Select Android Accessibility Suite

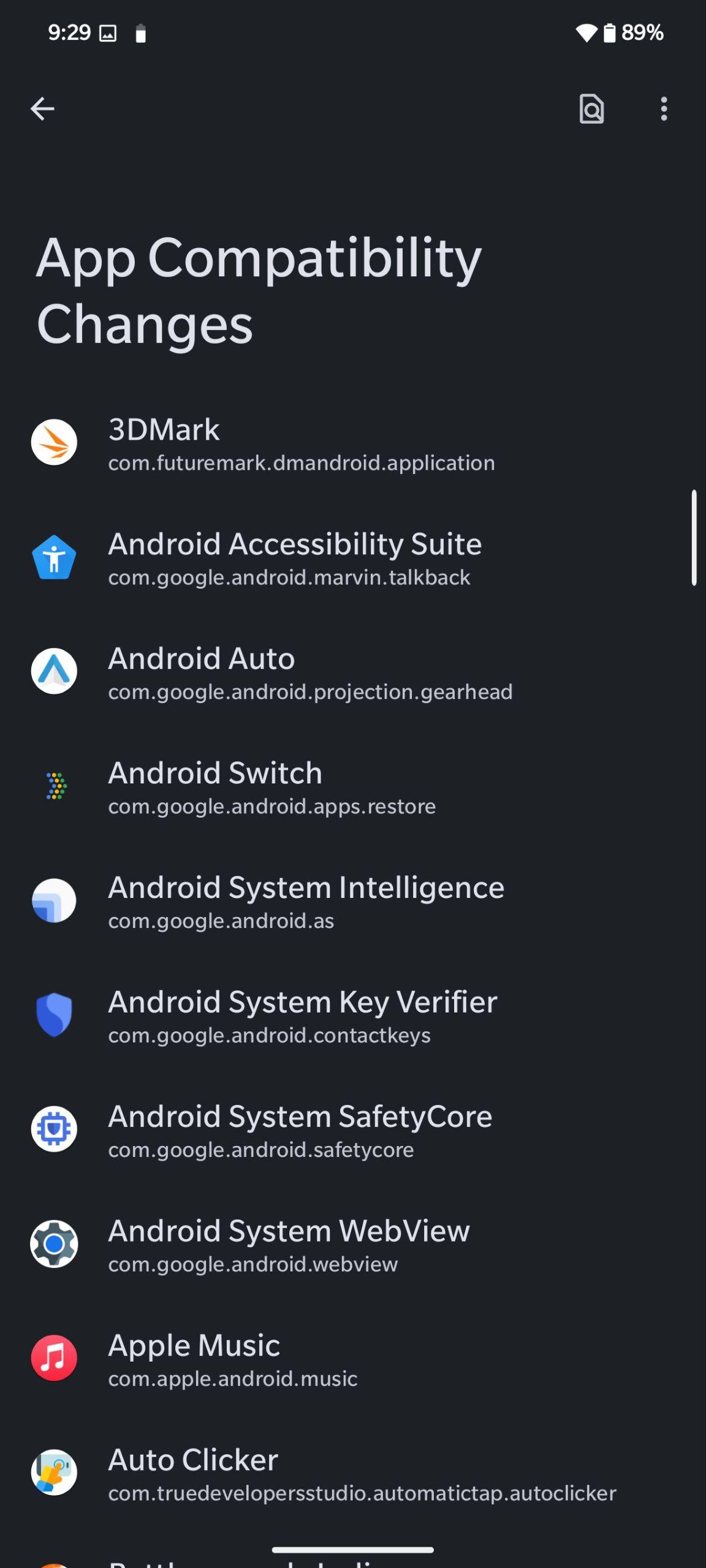[353, 557]
